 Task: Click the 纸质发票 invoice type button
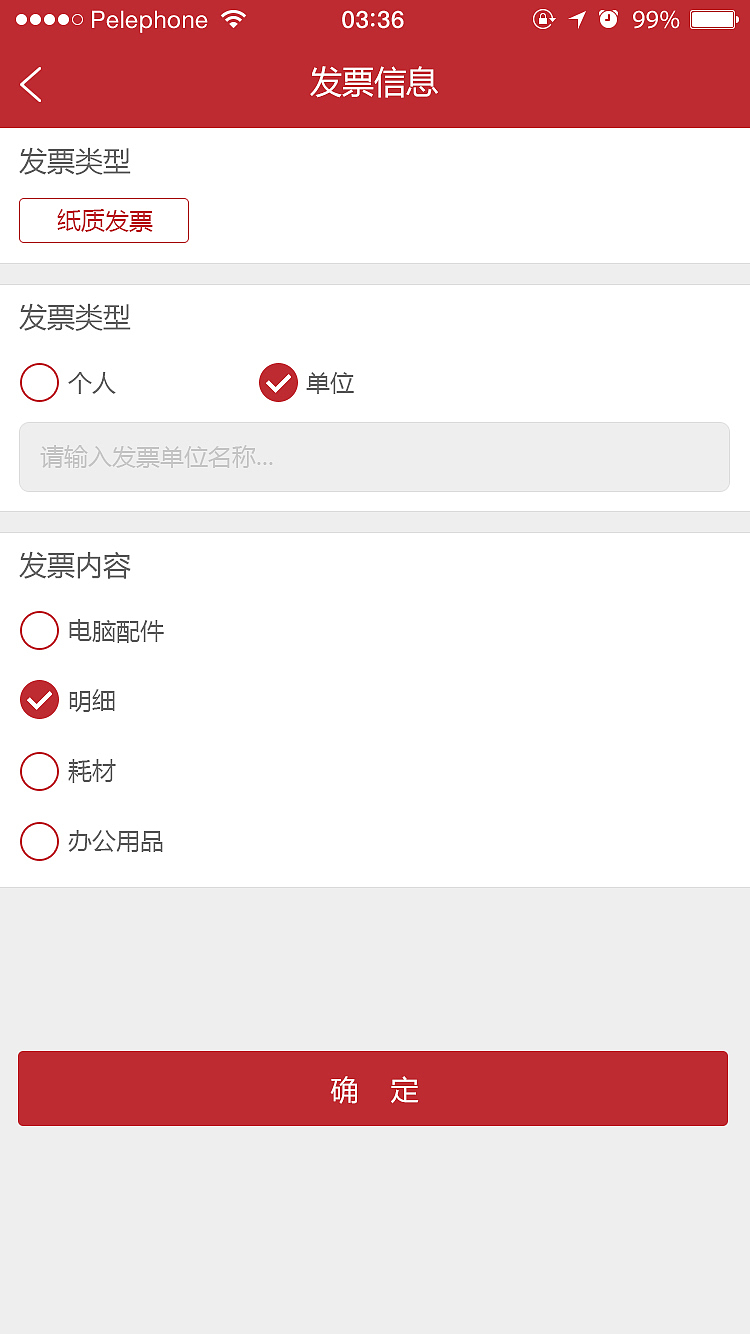[x=104, y=220]
